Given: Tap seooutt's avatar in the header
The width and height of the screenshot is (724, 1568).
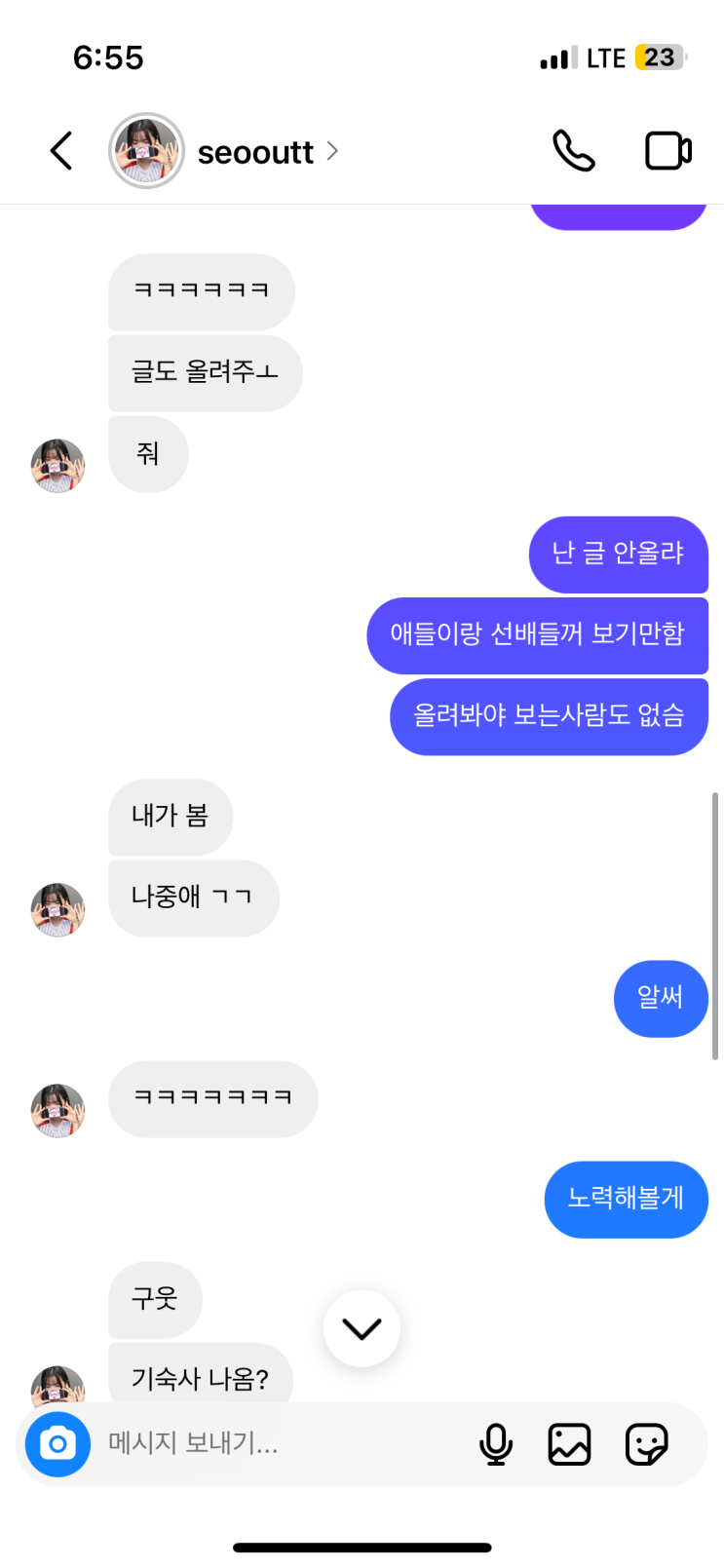Looking at the screenshot, I should click(146, 151).
